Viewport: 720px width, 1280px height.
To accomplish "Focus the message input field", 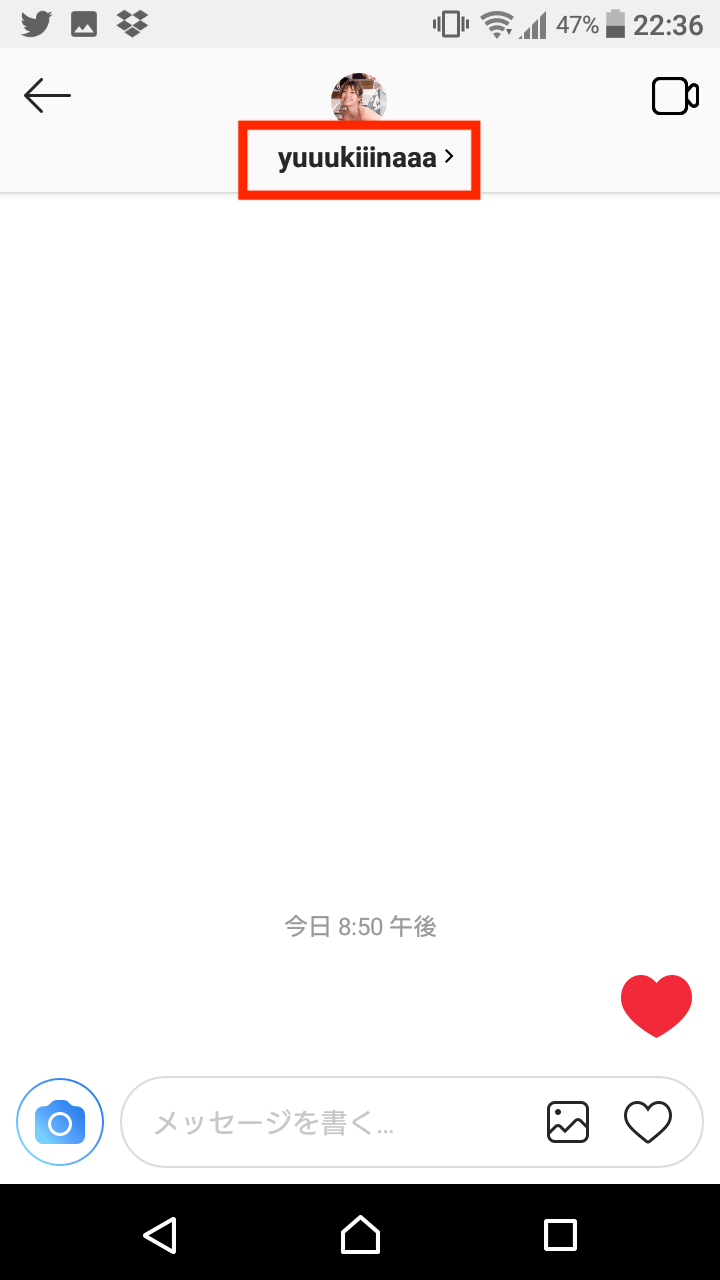I will click(330, 1123).
